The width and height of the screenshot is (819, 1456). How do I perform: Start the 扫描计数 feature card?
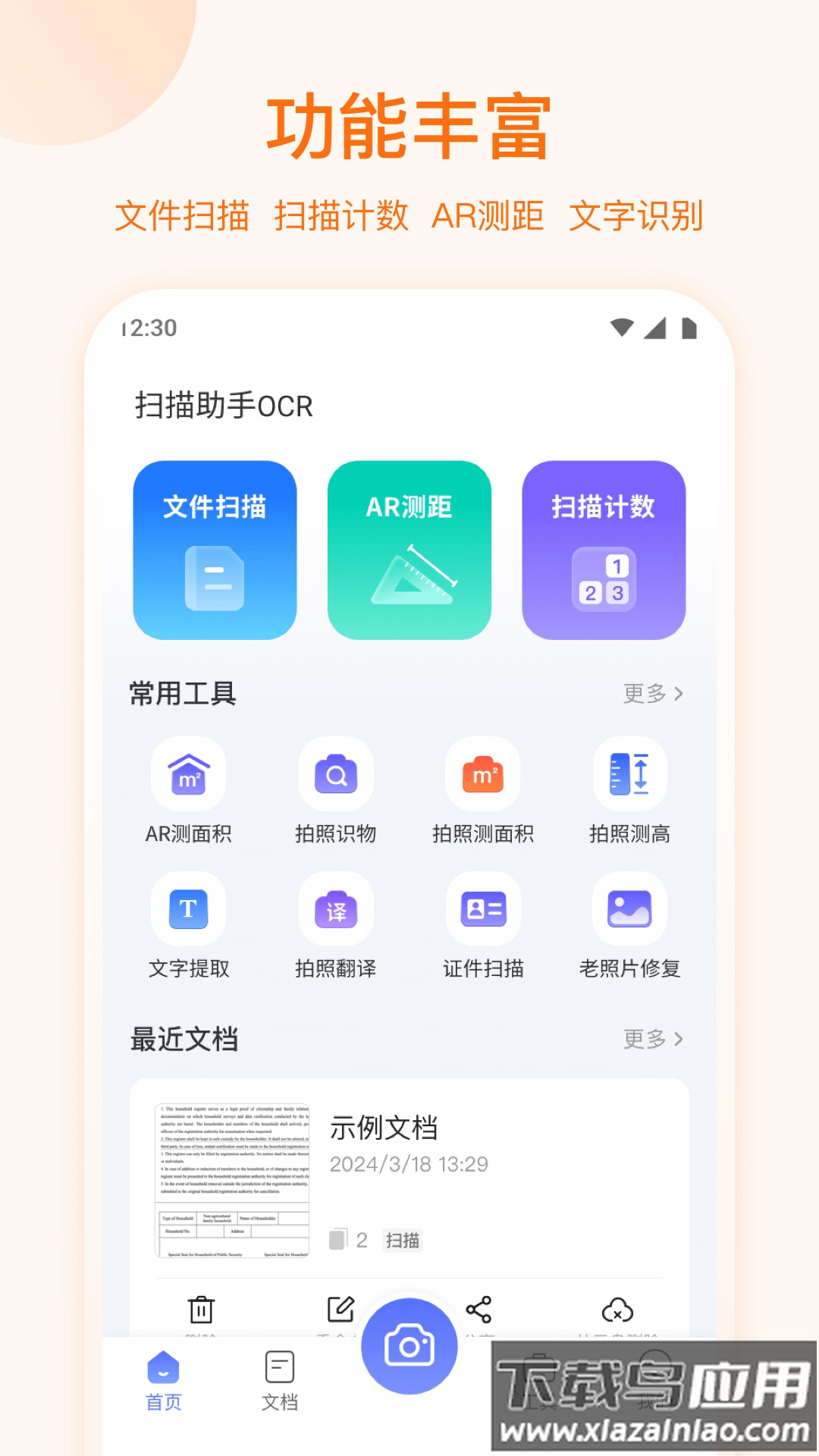(603, 550)
